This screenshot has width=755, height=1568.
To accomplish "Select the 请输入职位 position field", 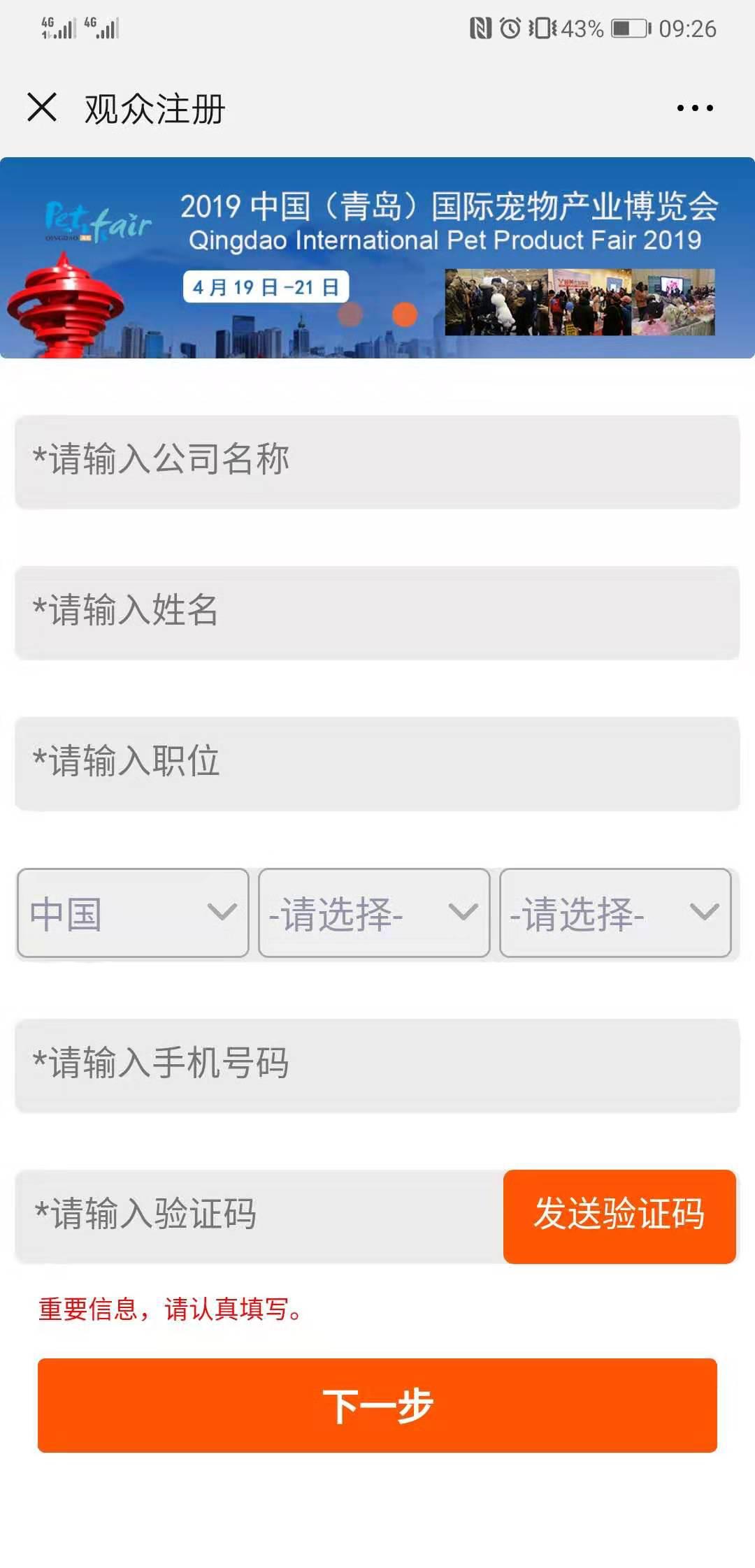I will pos(377,763).
